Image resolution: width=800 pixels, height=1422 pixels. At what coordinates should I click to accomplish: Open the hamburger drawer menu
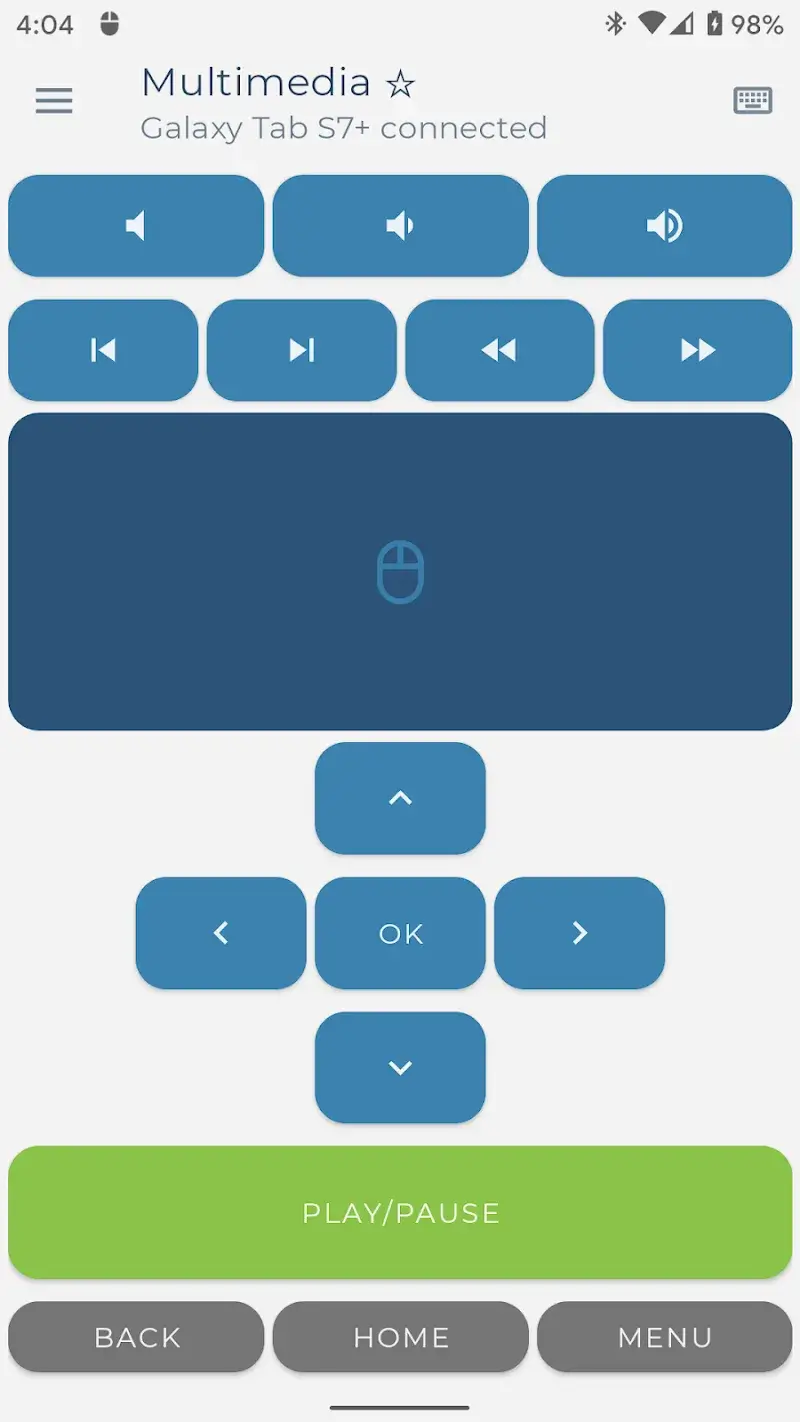click(x=54, y=100)
